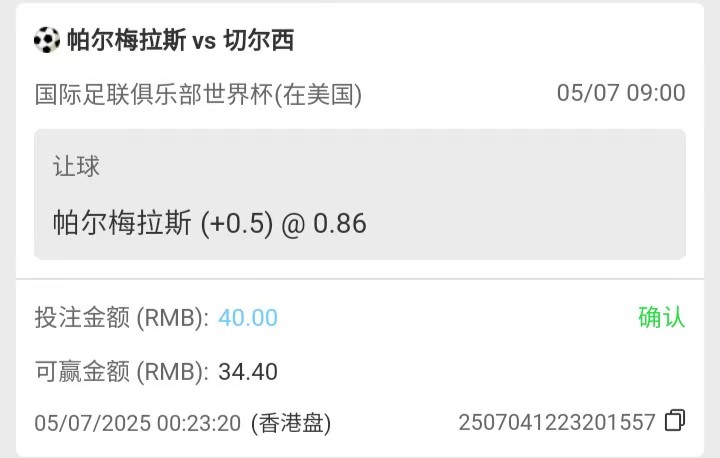The height and width of the screenshot is (458, 720).
Task: Copy the bet slip number 2507041223201557
Action: coord(676,421)
